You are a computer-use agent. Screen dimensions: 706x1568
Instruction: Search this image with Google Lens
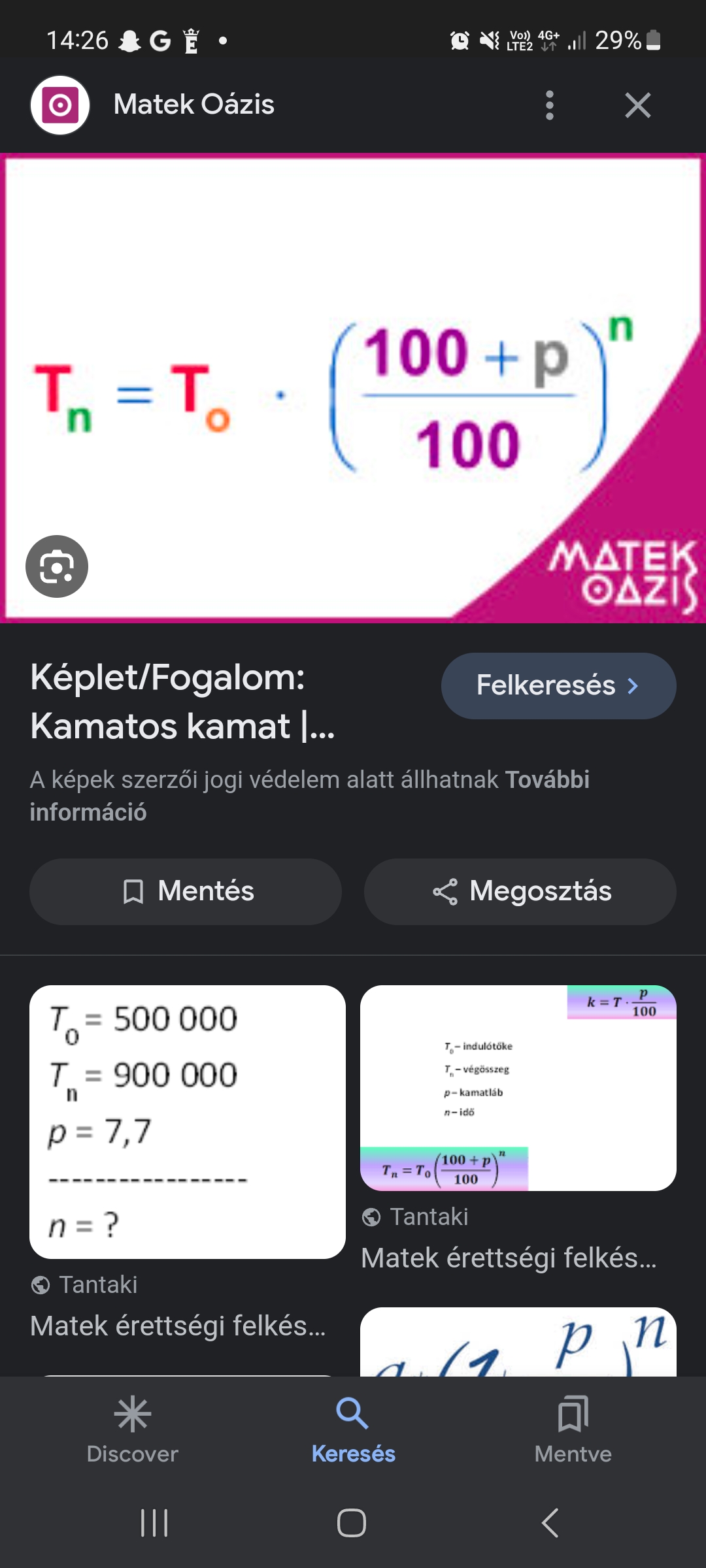click(x=57, y=566)
